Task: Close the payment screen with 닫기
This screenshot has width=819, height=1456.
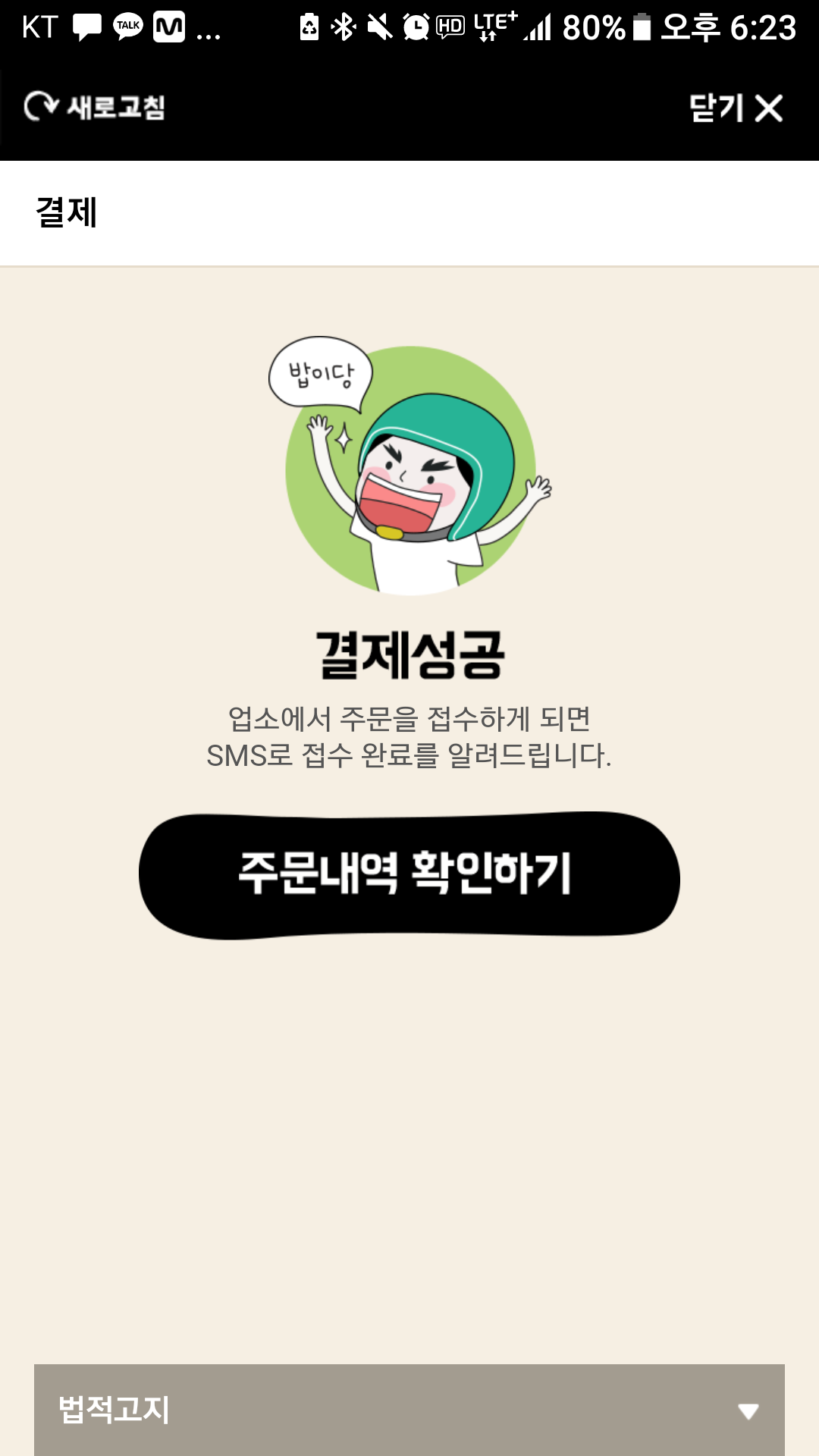Action: click(x=736, y=108)
